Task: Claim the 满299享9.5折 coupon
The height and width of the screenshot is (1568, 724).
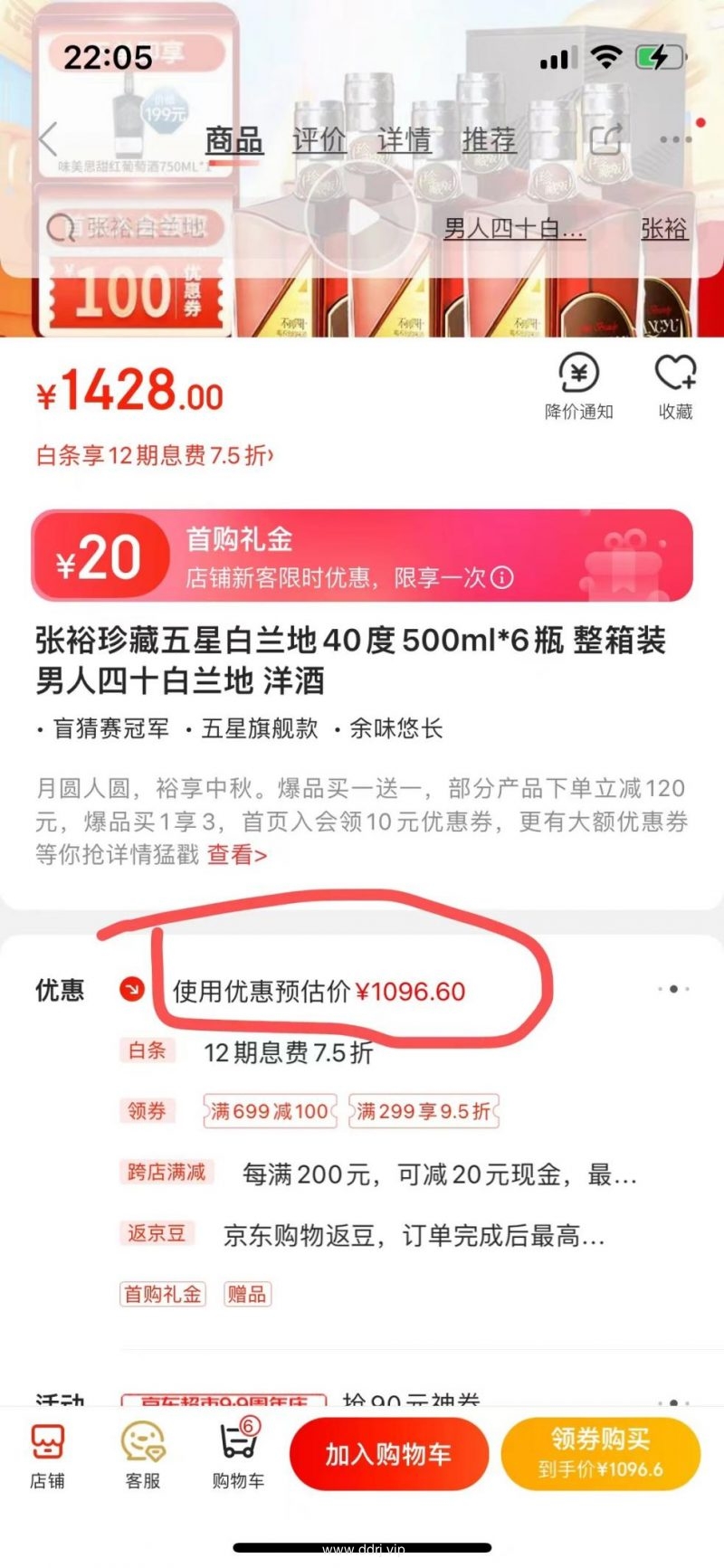Action: 424,1111
